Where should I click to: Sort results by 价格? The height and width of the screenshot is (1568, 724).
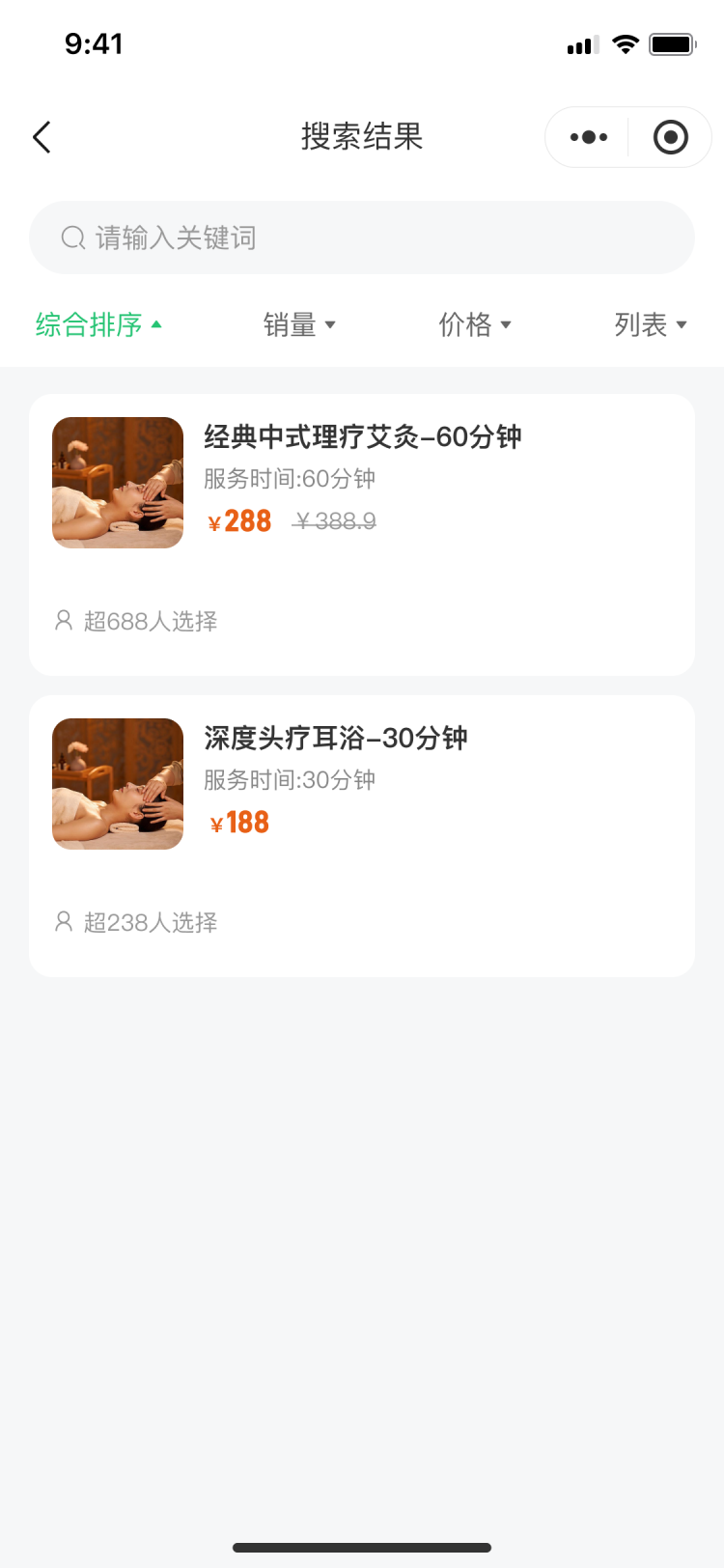click(475, 324)
